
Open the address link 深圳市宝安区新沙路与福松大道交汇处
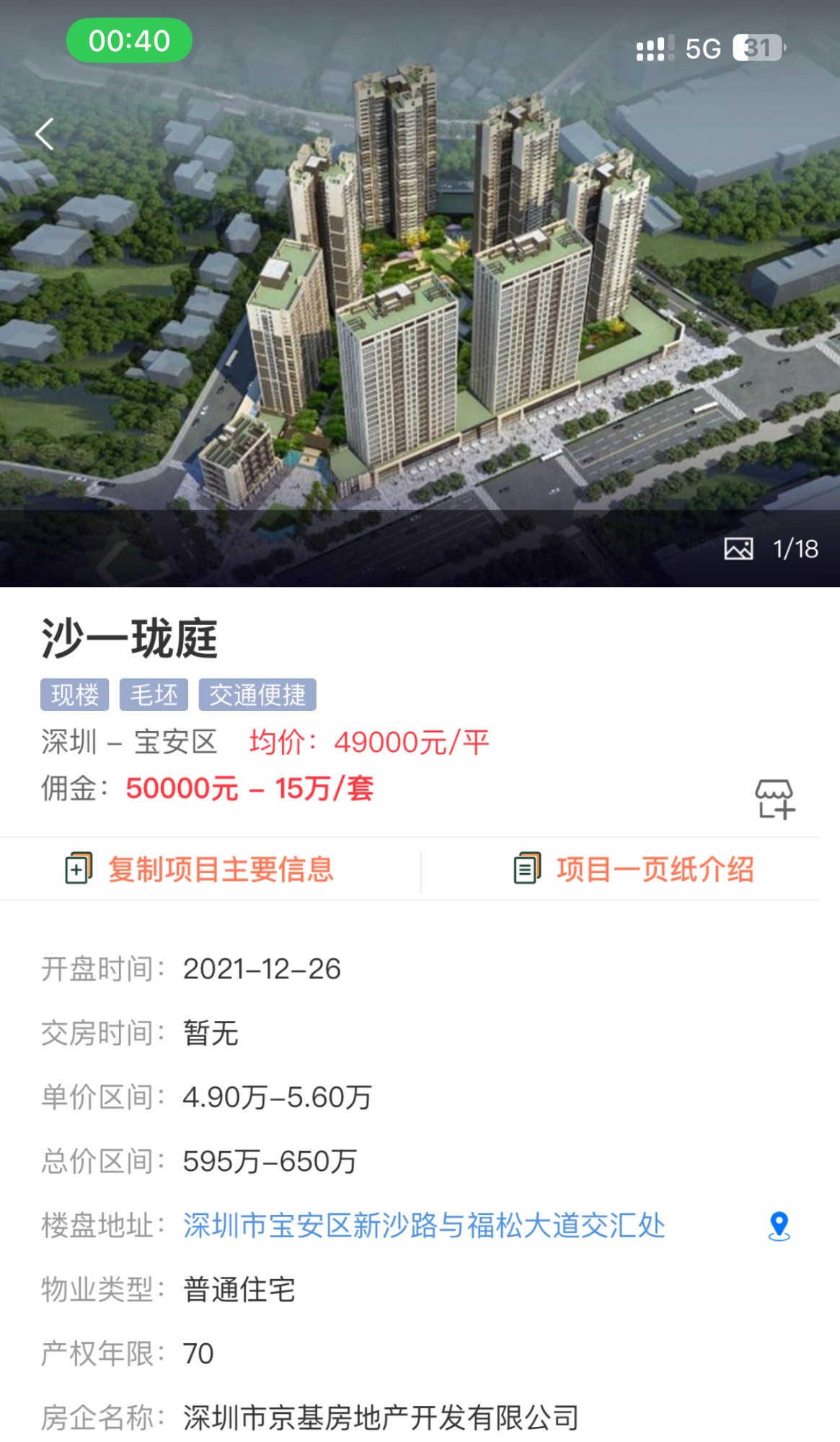click(x=424, y=1226)
